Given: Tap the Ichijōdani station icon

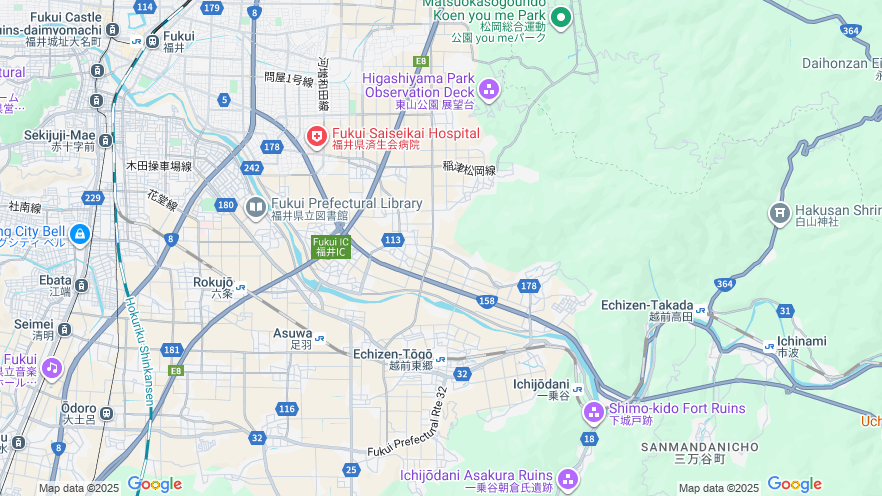Looking at the screenshot, I should [578, 389].
